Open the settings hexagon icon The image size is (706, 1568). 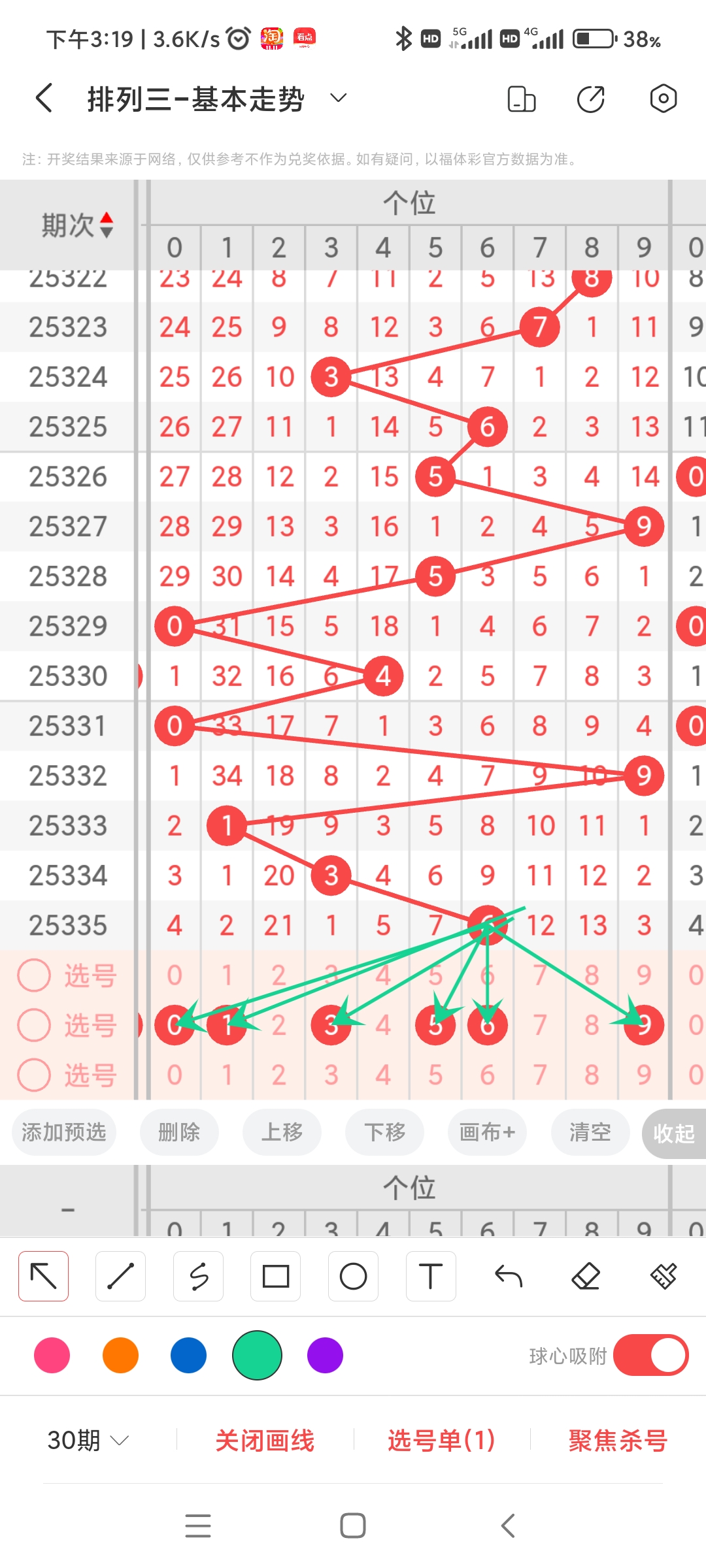pyautogui.click(x=663, y=99)
